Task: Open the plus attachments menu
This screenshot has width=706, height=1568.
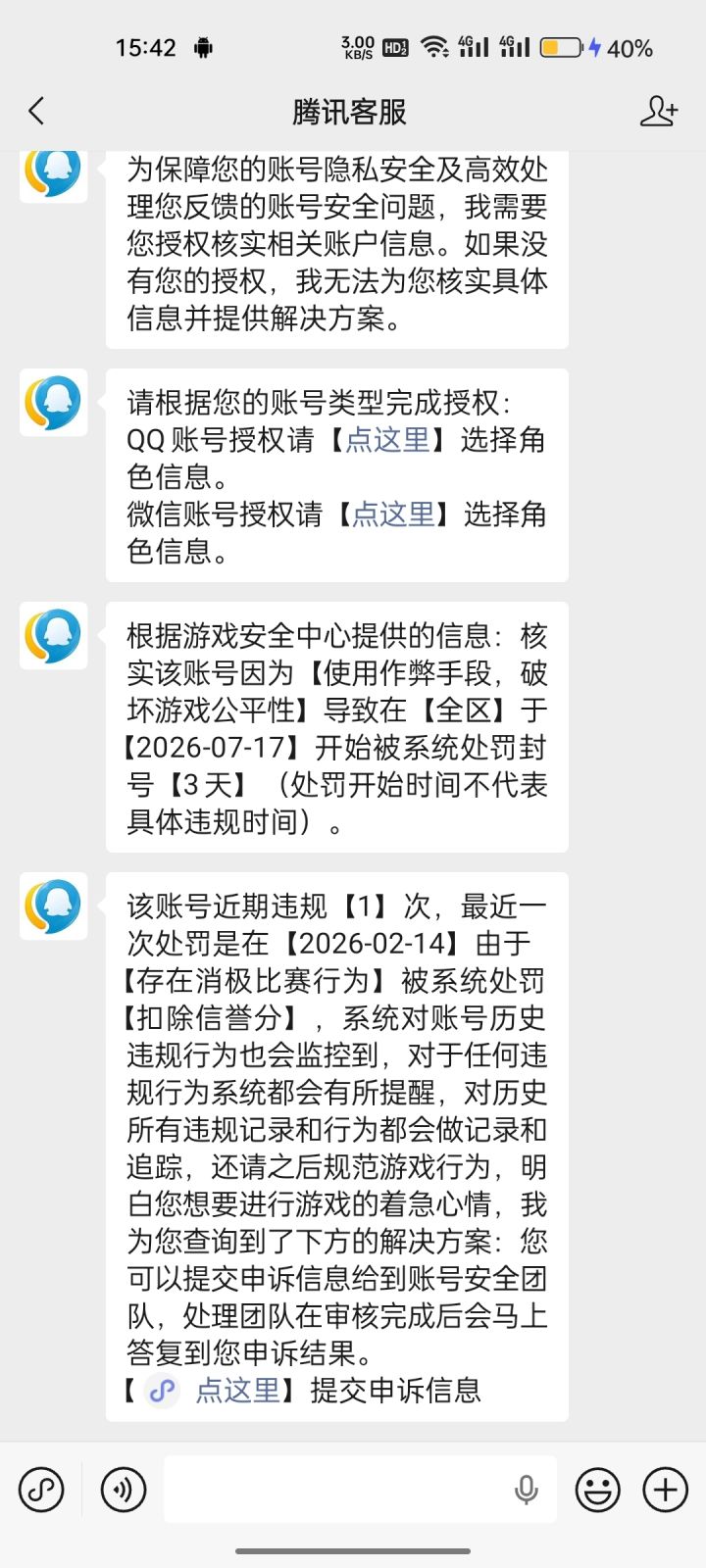Action: [666, 1491]
